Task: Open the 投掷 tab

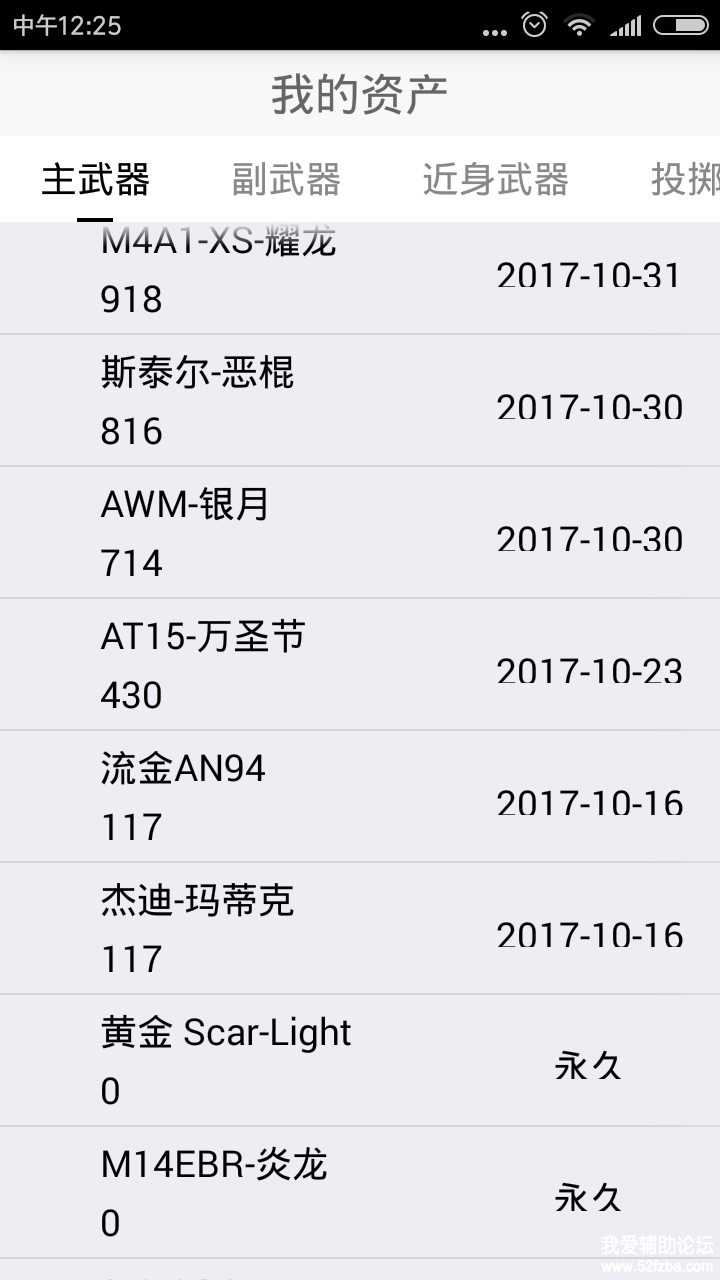Action: (685, 180)
